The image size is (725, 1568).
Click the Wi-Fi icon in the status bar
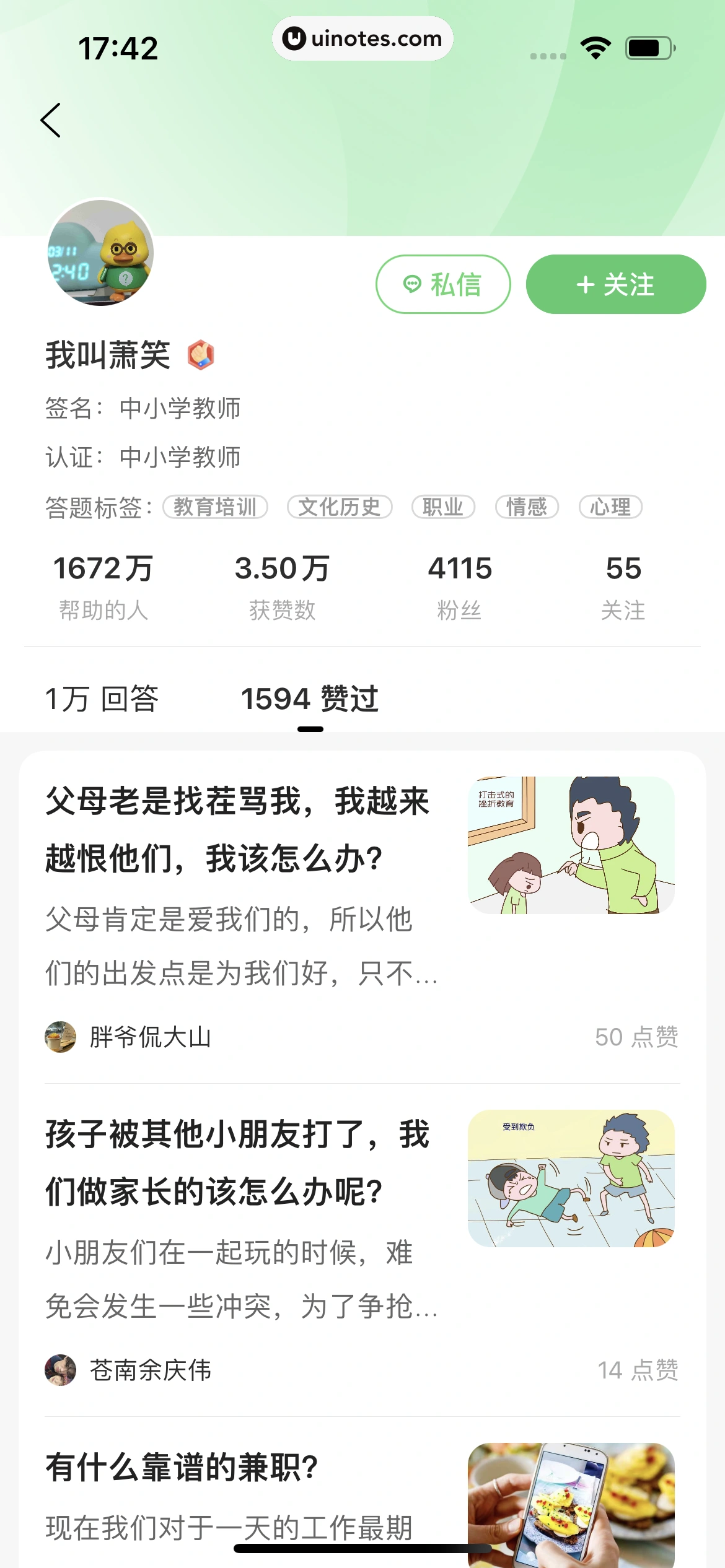[594, 46]
